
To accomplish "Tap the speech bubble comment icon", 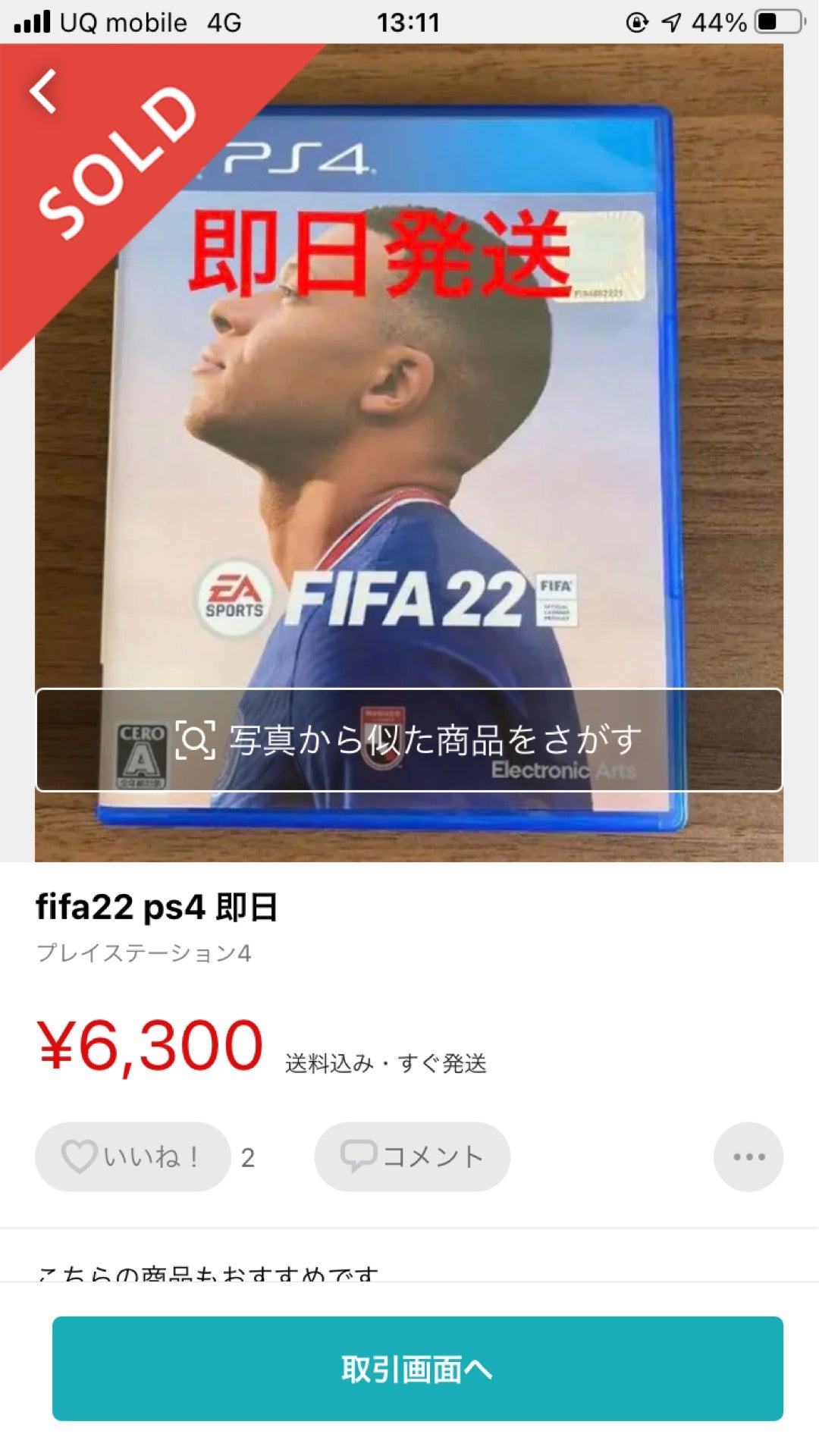I will coord(359,1156).
